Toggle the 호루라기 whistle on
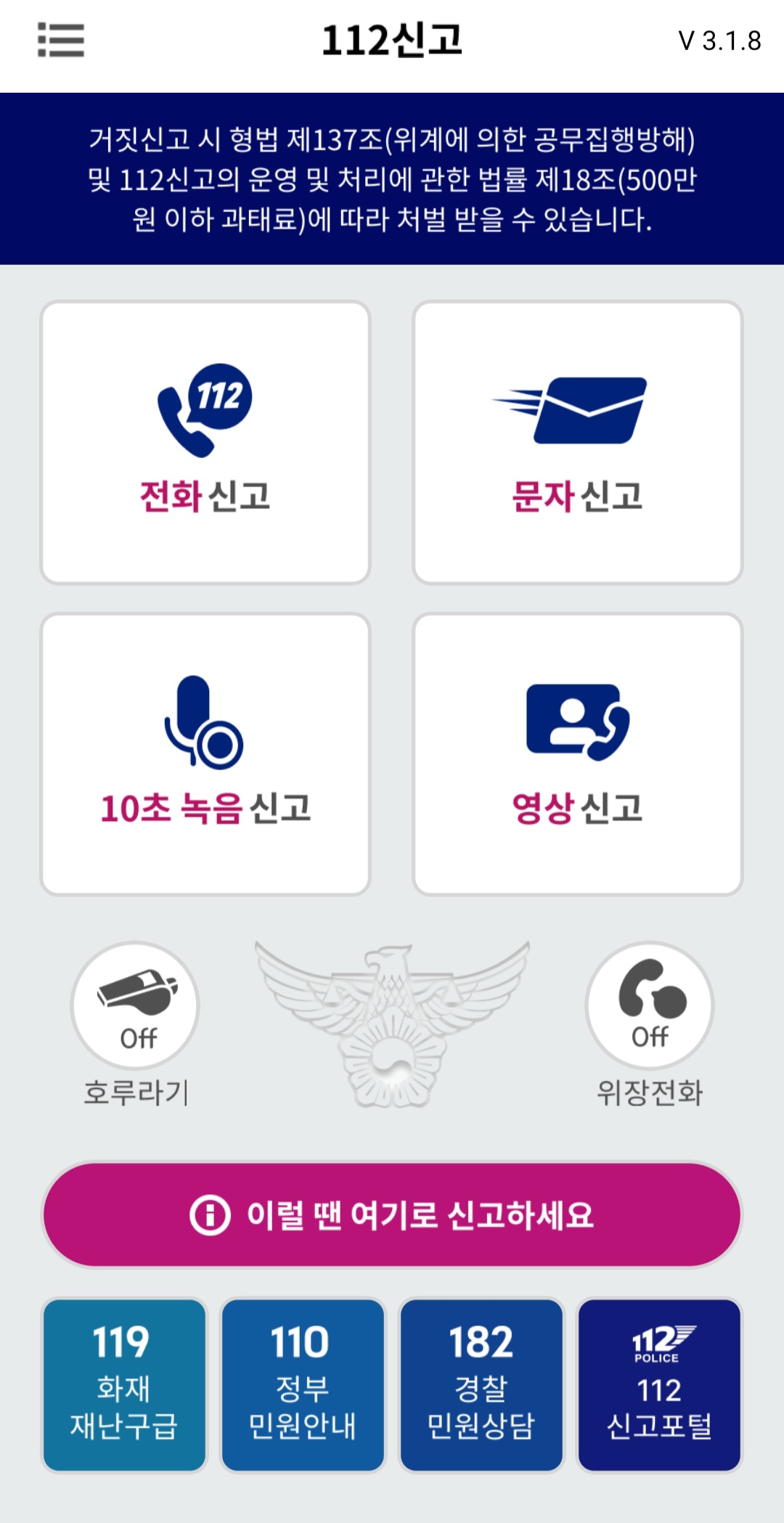Viewport: 784px width, 1523px height. click(x=135, y=1006)
